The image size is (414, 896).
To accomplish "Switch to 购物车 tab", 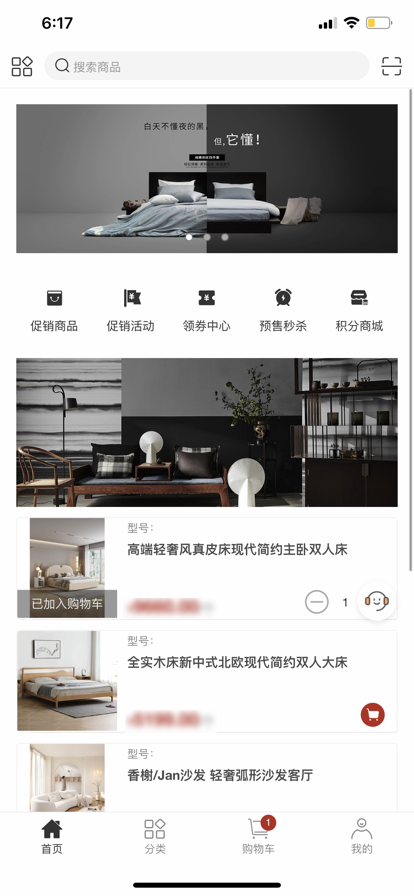I will [258, 836].
